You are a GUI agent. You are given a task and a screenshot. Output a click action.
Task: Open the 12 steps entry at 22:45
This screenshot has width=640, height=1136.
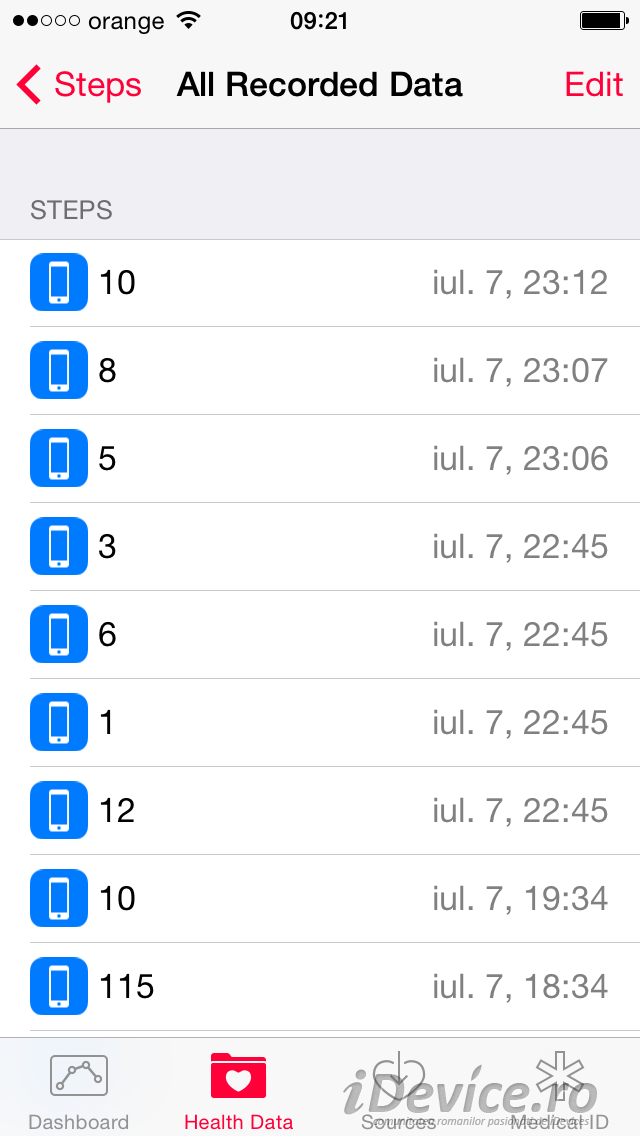320,811
